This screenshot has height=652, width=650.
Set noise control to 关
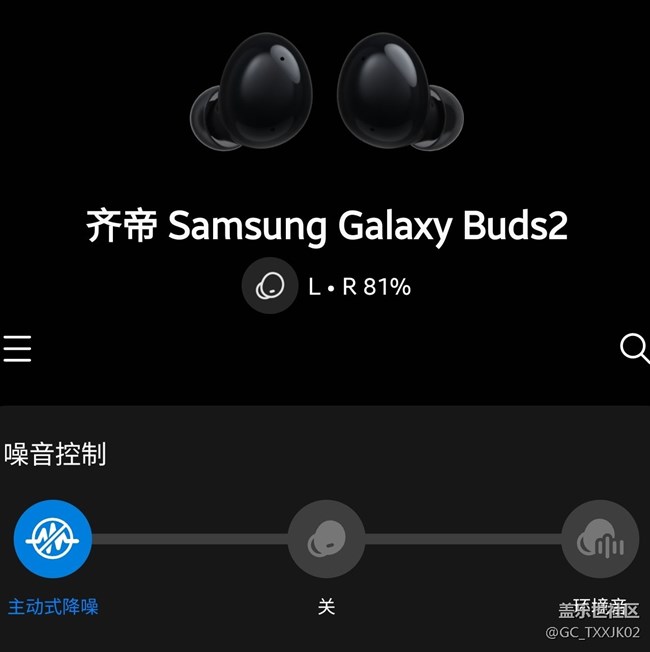pyautogui.click(x=326, y=539)
